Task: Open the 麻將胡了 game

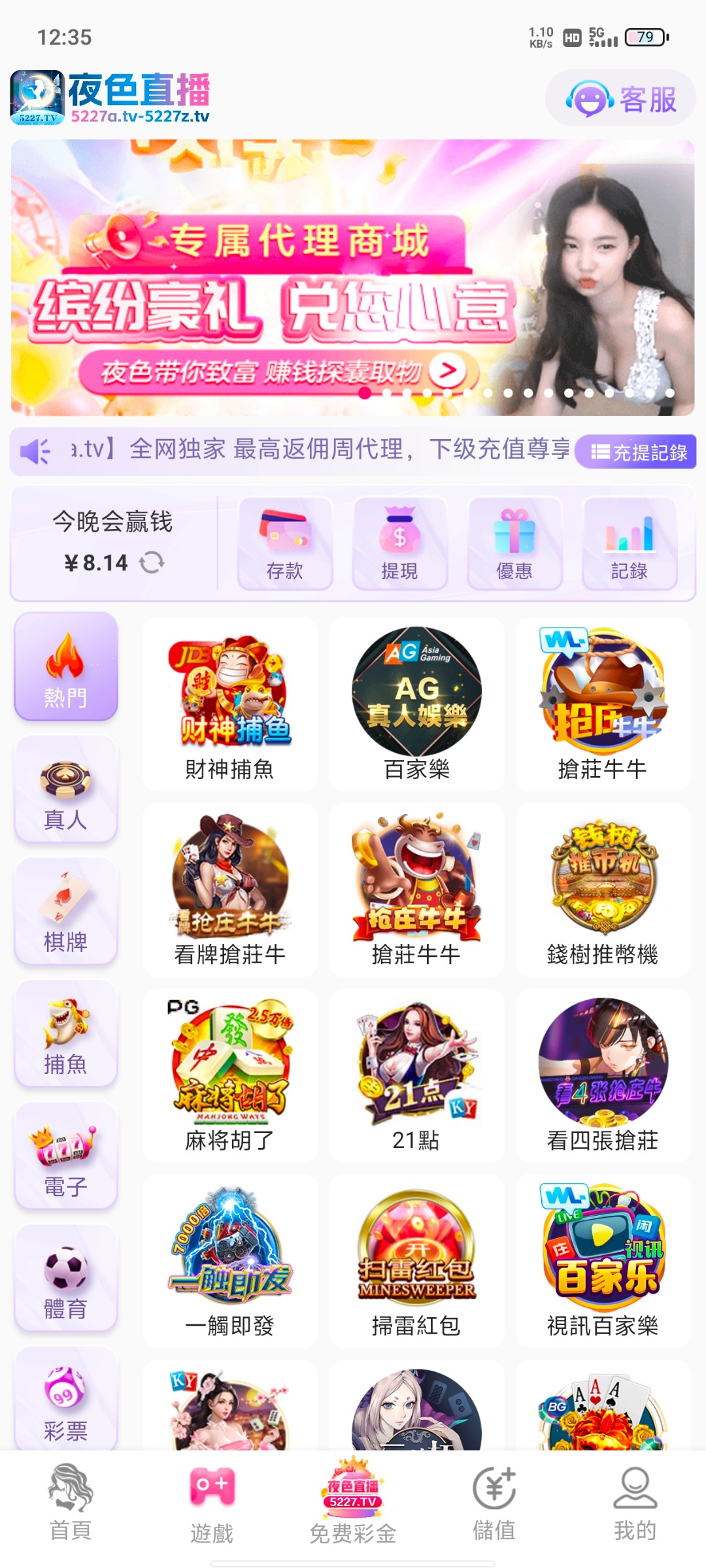Action: [230, 1075]
